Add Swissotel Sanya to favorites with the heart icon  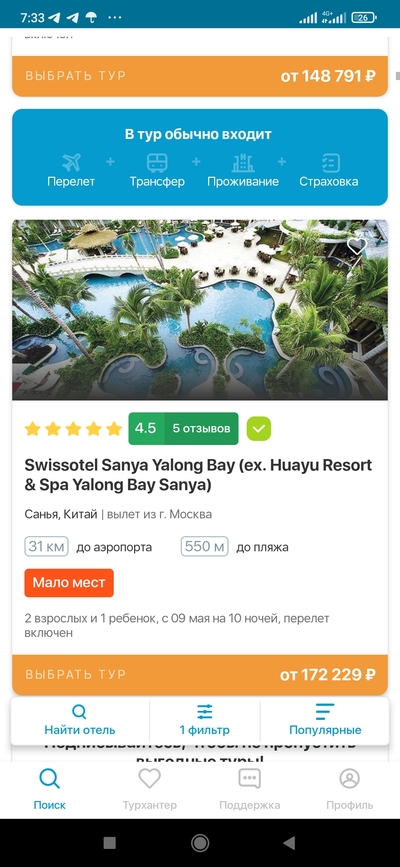click(357, 246)
